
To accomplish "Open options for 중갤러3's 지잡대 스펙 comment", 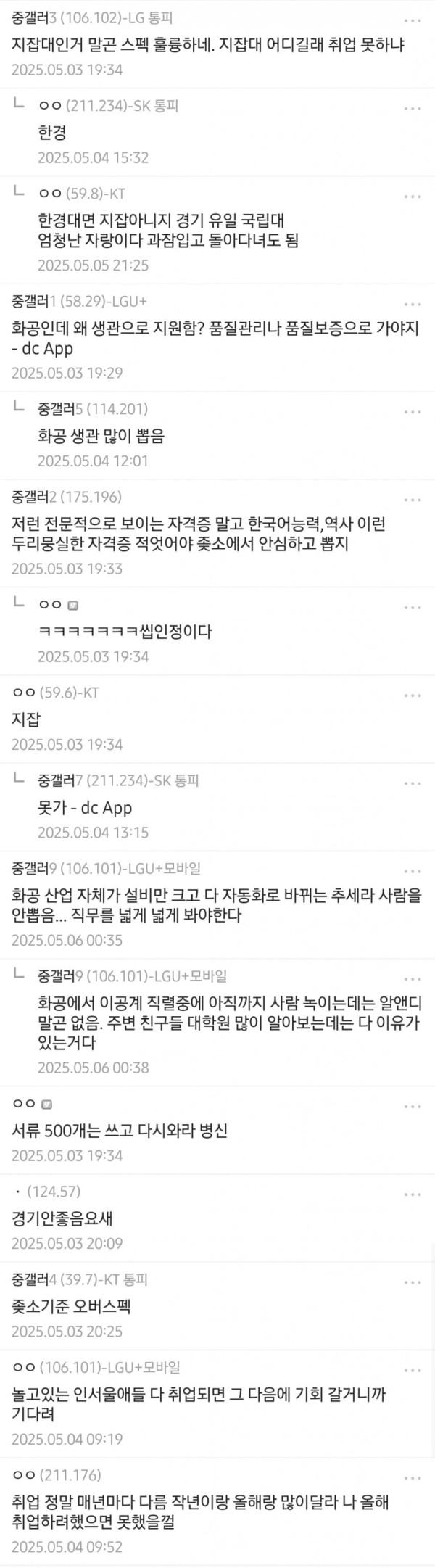I will [x=413, y=21].
